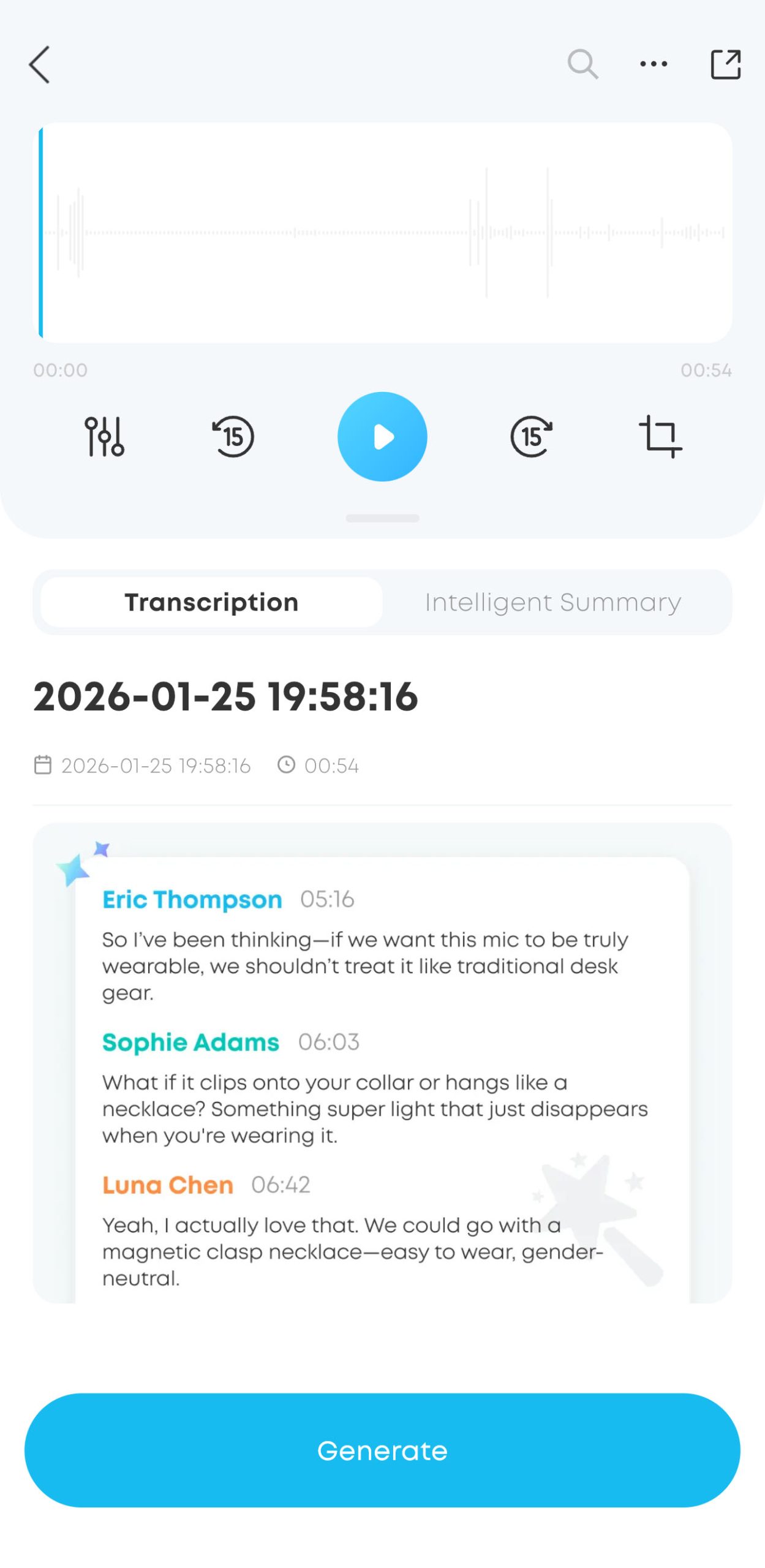
Task: Switch to the Intelligent Summary tab
Action: [x=553, y=603]
